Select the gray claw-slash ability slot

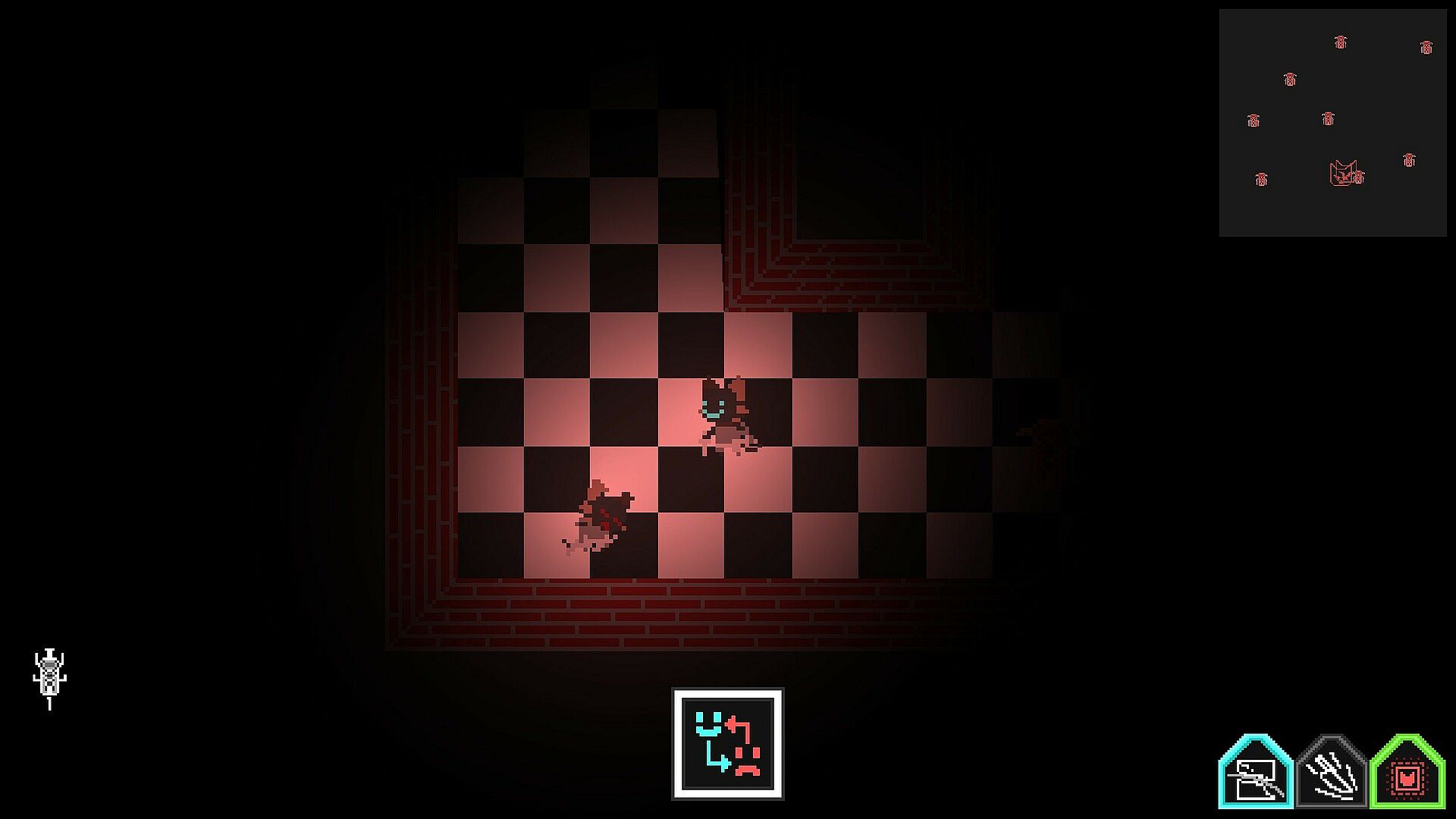pyautogui.click(x=1332, y=773)
